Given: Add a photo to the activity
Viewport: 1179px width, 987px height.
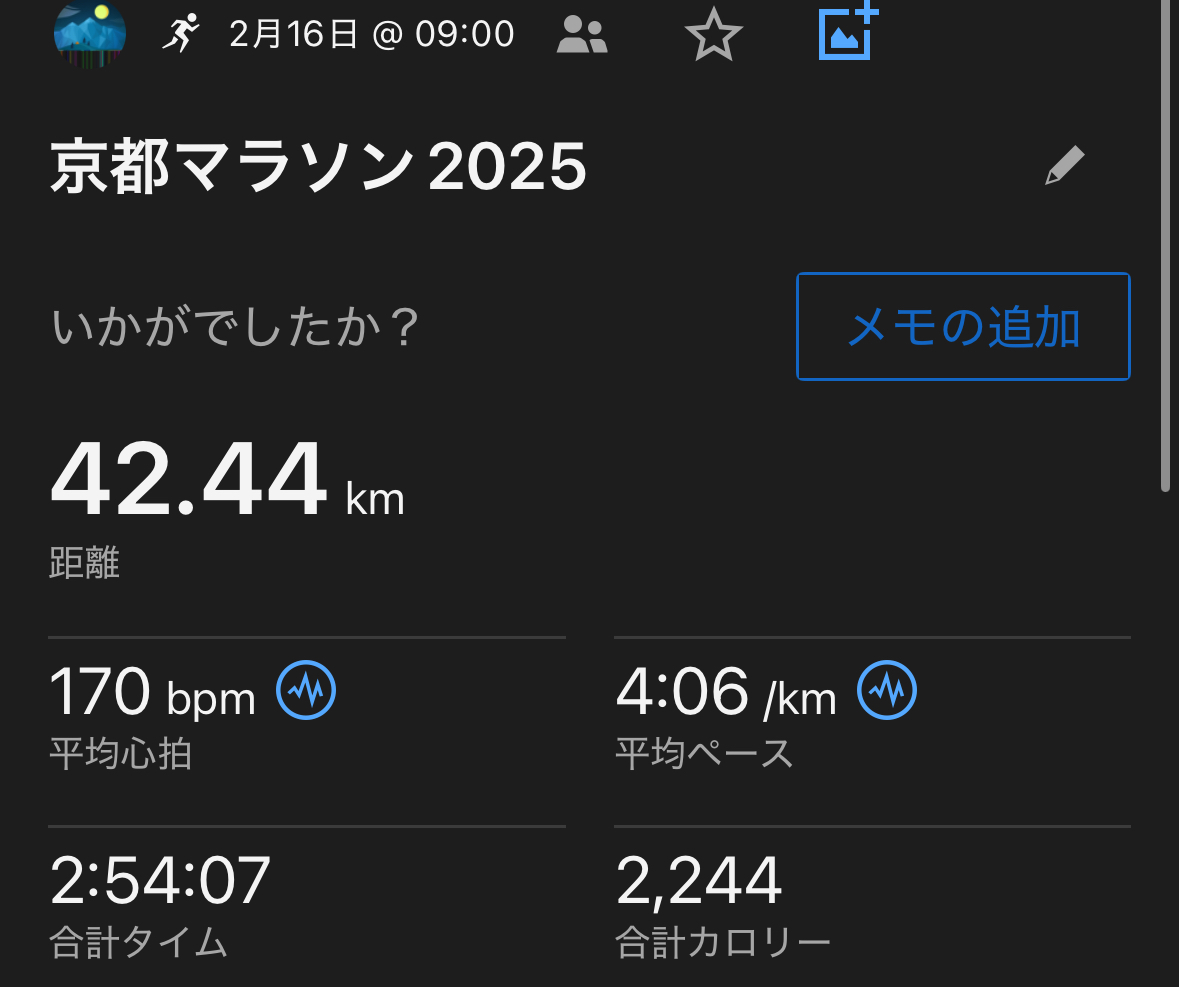Looking at the screenshot, I should coord(848,32).
